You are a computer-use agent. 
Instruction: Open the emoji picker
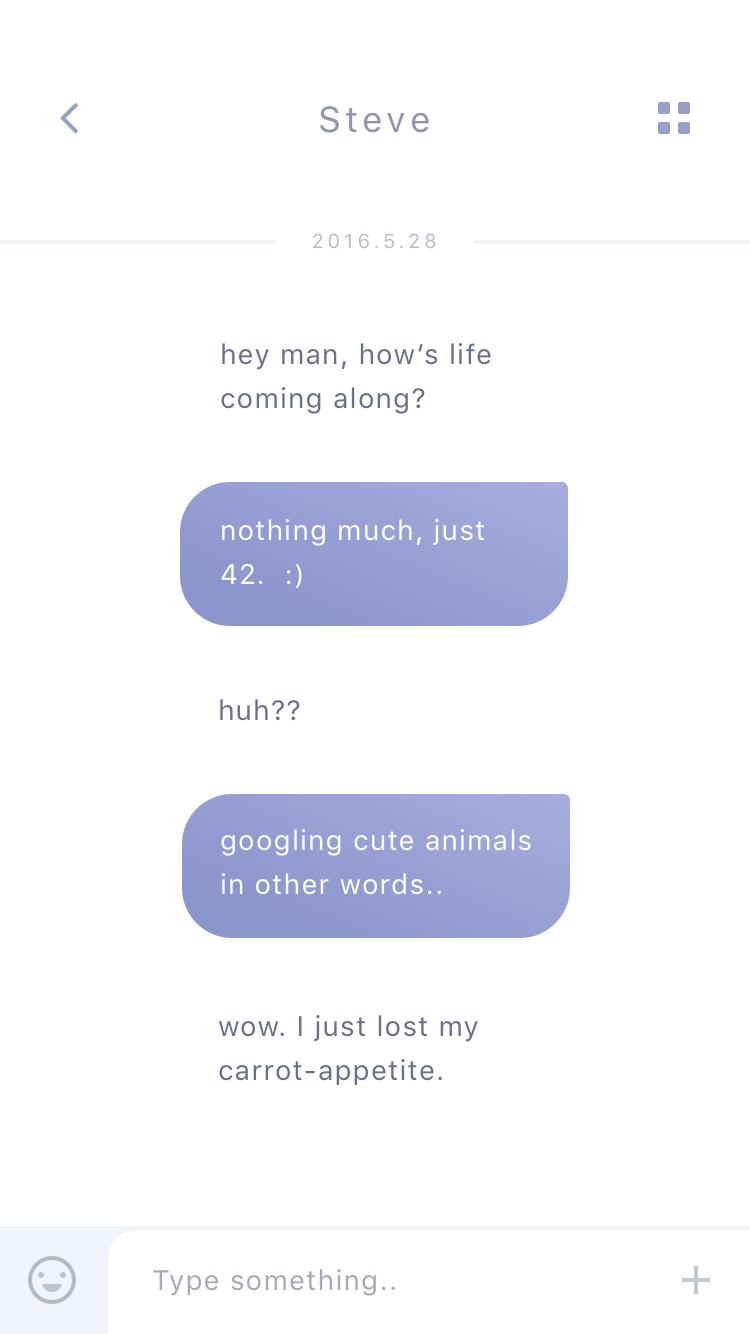point(52,1280)
